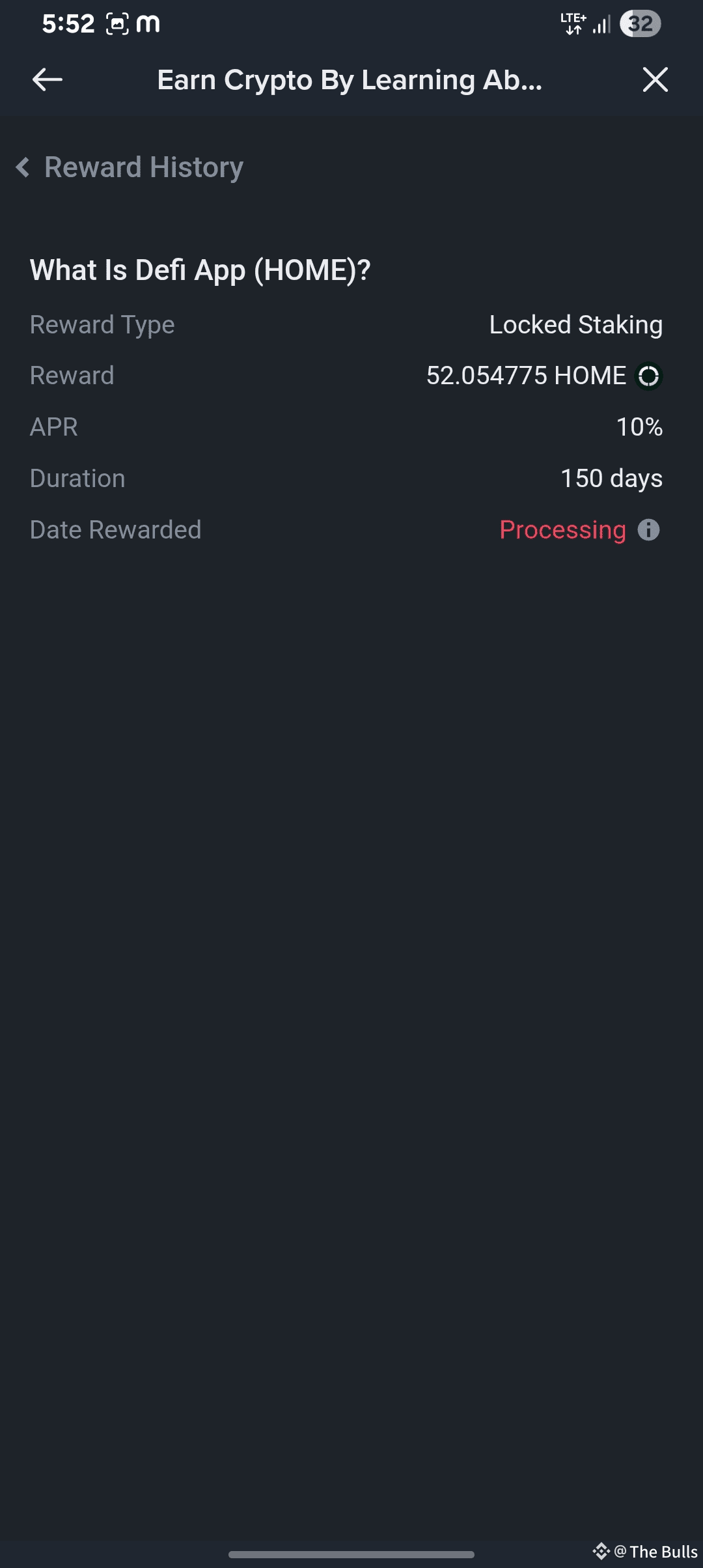Screen dimensions: 703x1568
Task: Collapse back via the chevron before Reward History
Action: click(22, 167)
